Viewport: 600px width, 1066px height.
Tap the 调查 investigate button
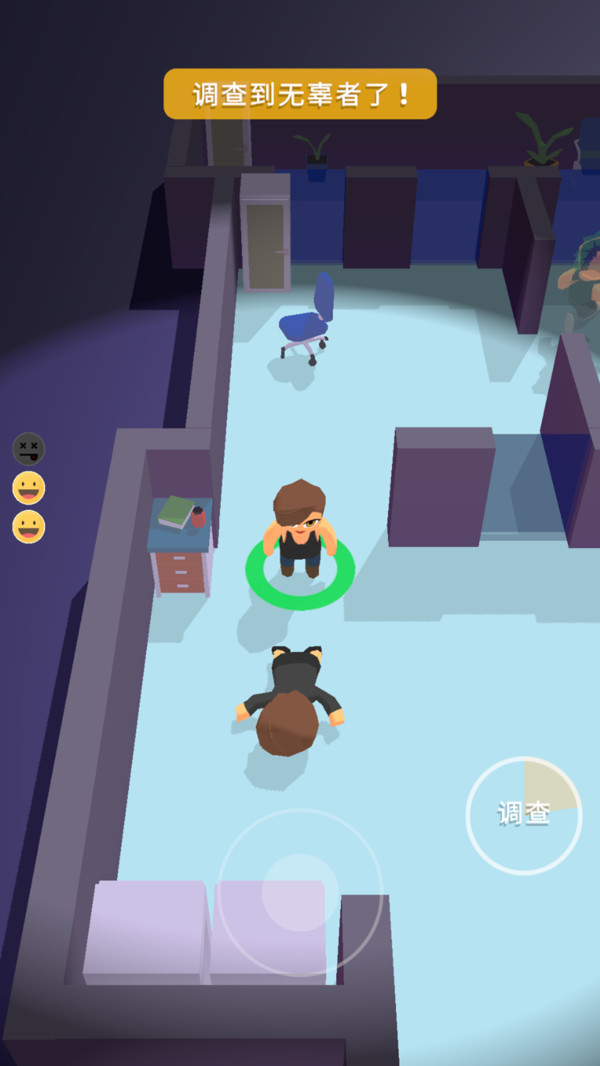[524, 815]
